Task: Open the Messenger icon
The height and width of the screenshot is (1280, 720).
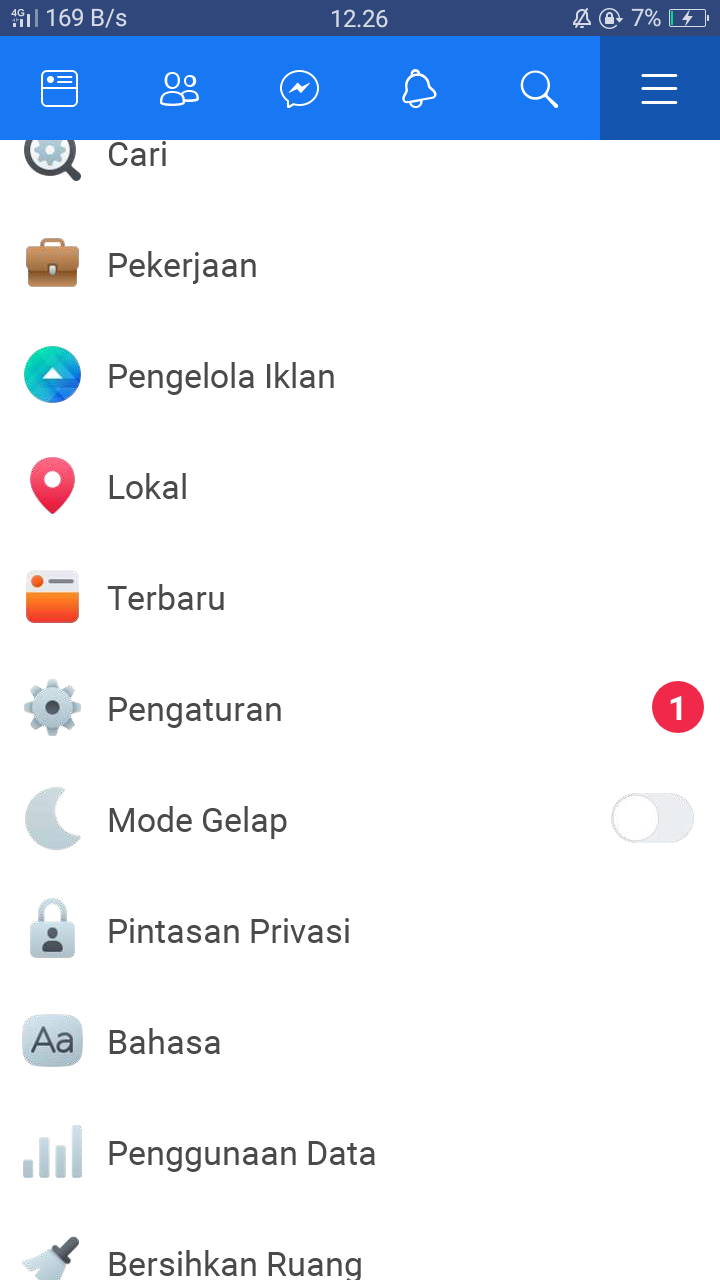Action: tap(300, 89)
